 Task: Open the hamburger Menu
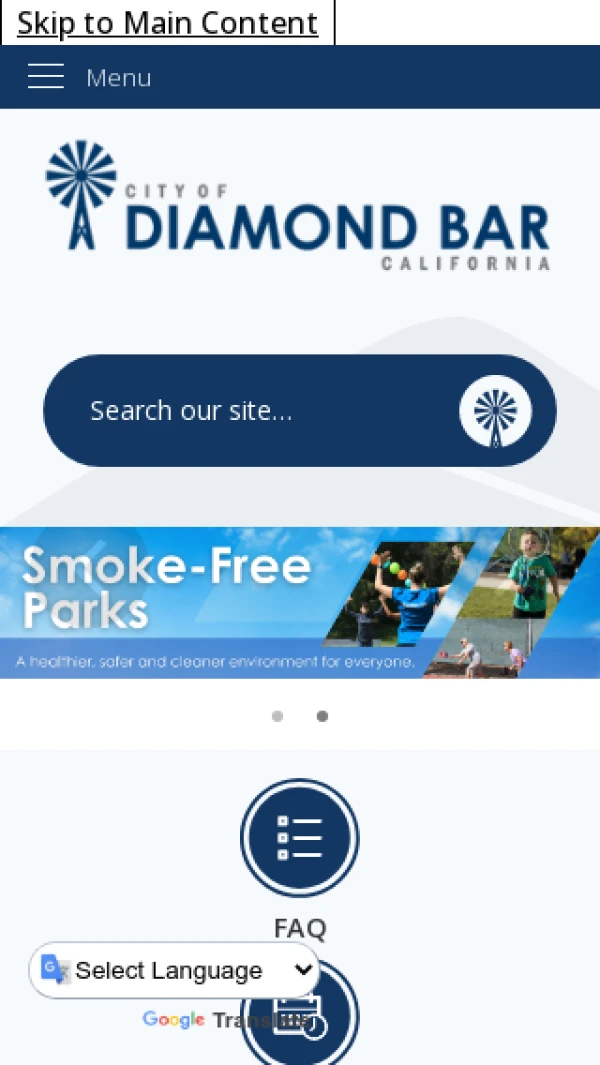(89, 77)
